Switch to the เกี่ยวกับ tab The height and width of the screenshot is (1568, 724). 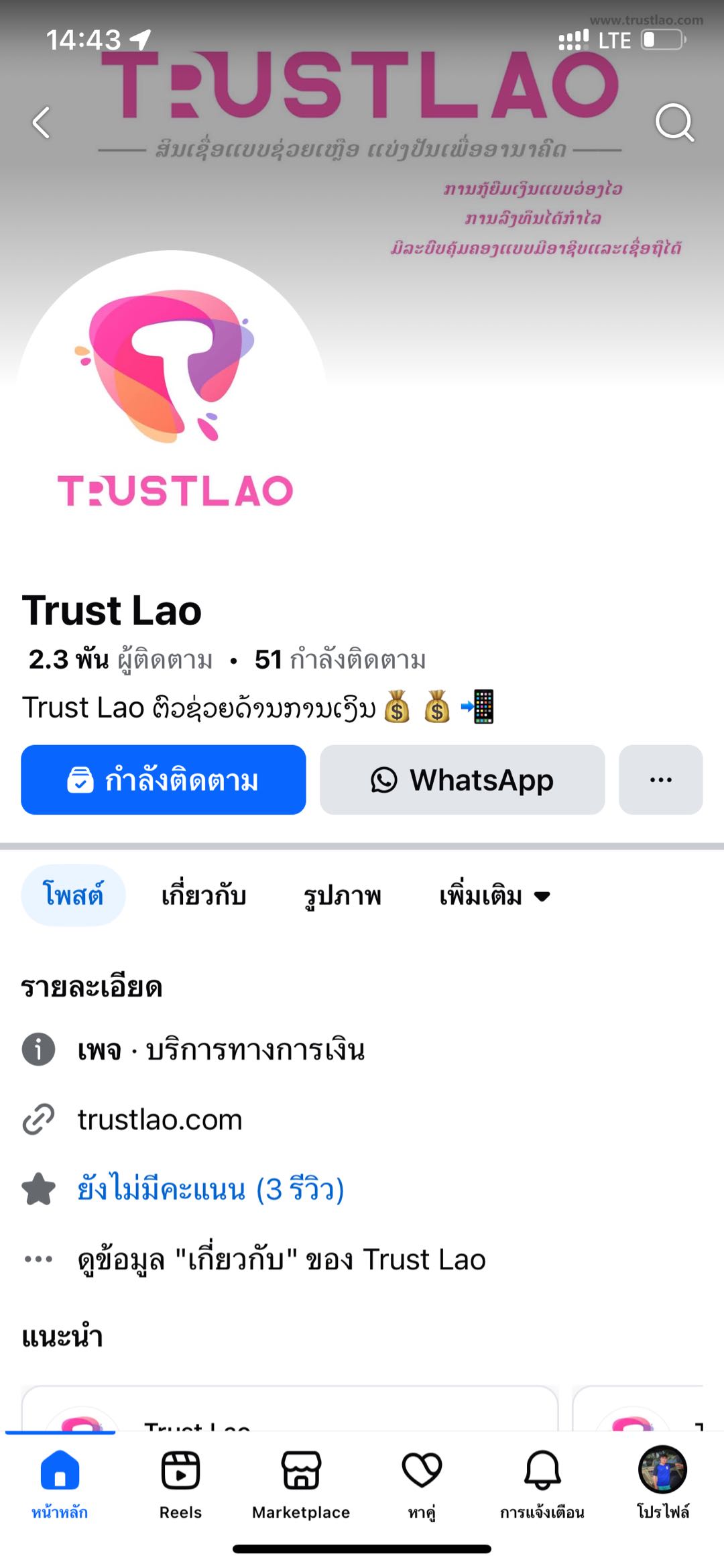point(204,895)
